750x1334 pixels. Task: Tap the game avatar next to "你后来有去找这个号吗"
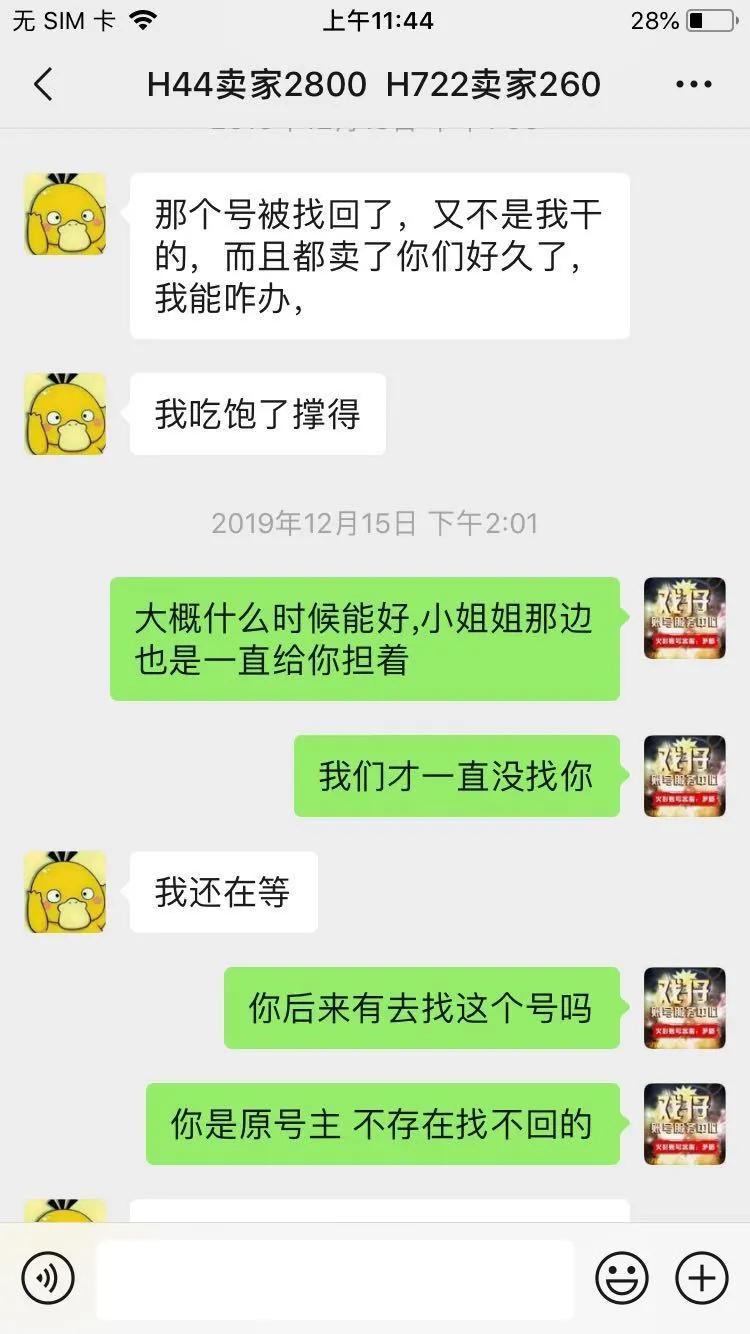684,1010
